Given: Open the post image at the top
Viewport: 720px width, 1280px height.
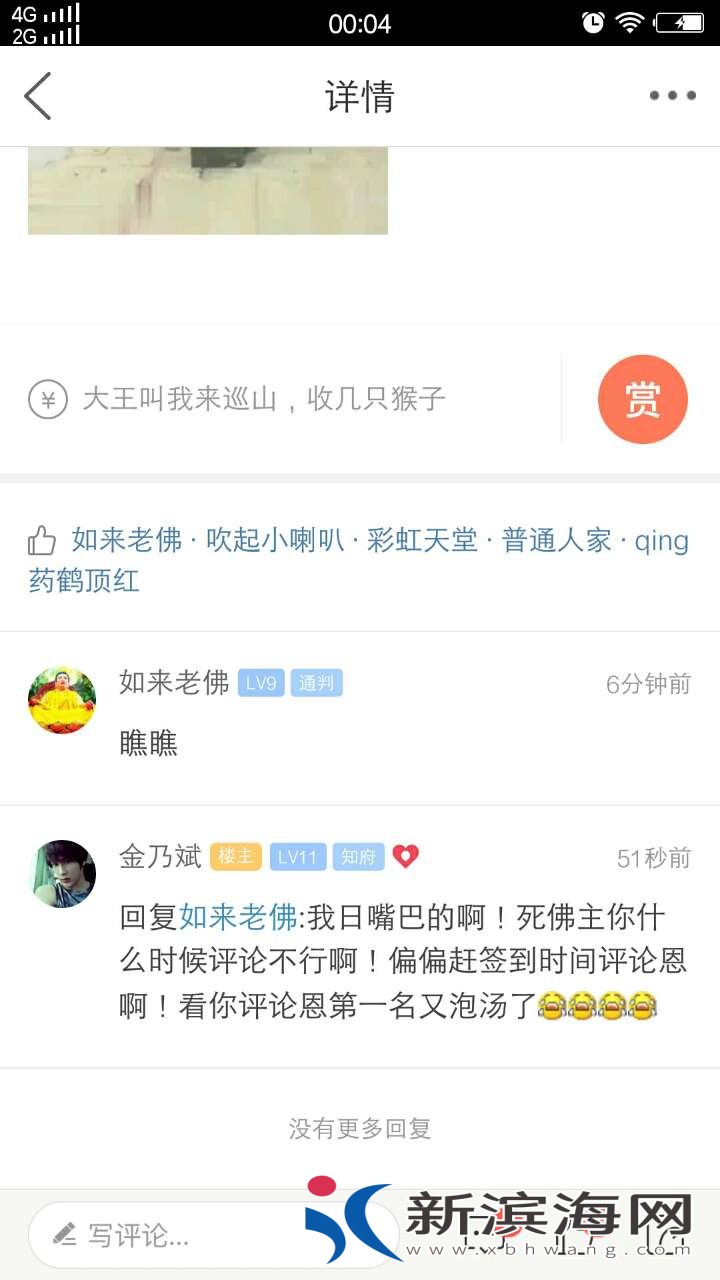Looking at the screenshot, I should [208, 190].
